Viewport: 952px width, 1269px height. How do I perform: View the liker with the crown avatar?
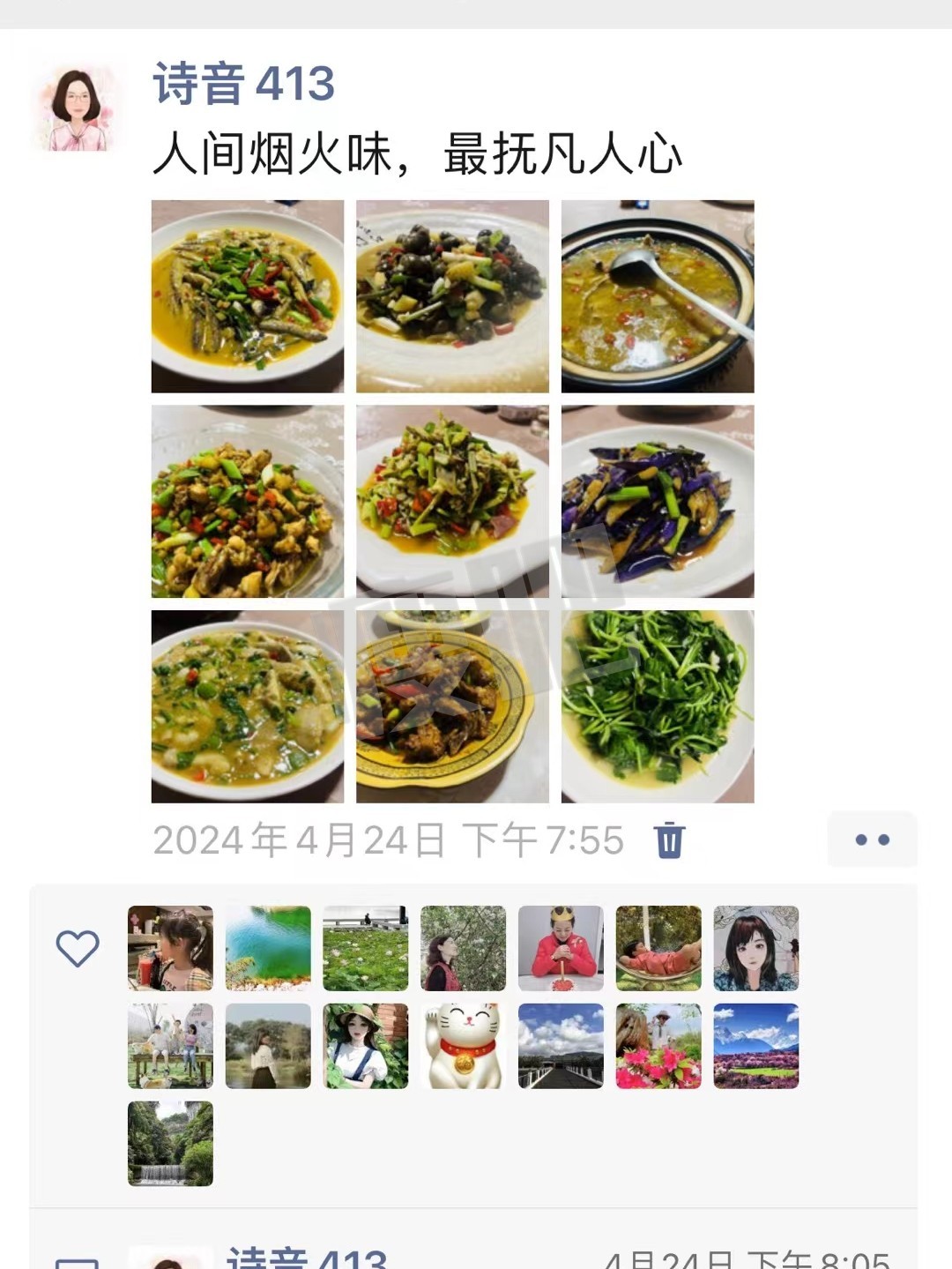561,948
